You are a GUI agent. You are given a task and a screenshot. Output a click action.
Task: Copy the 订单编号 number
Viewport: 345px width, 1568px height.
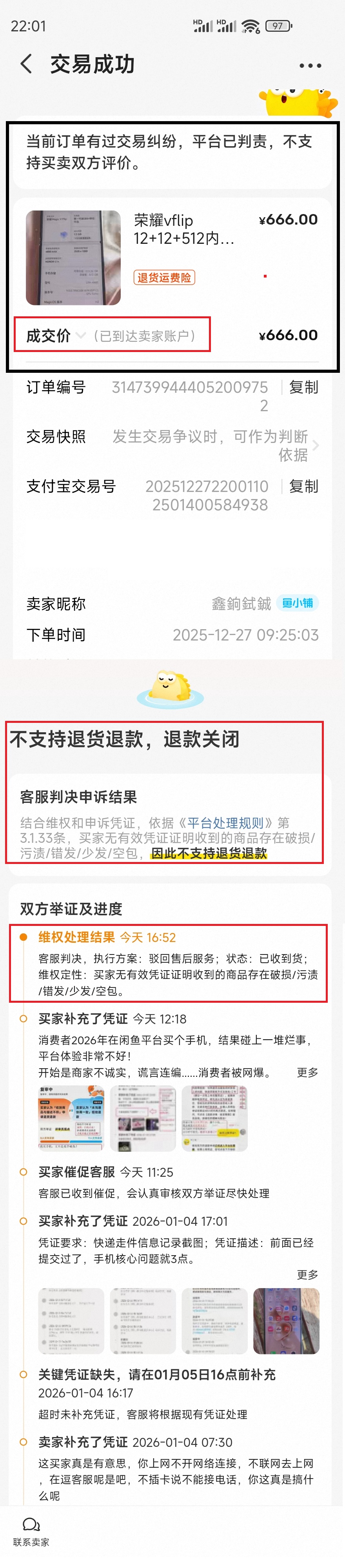point(303,387)
